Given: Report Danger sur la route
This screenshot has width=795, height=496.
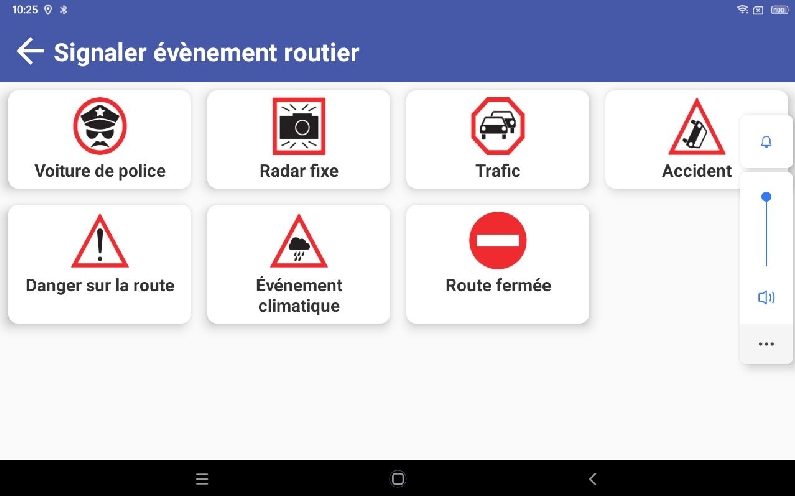Looking at the screenshot, I should click(x=99, y=264).
